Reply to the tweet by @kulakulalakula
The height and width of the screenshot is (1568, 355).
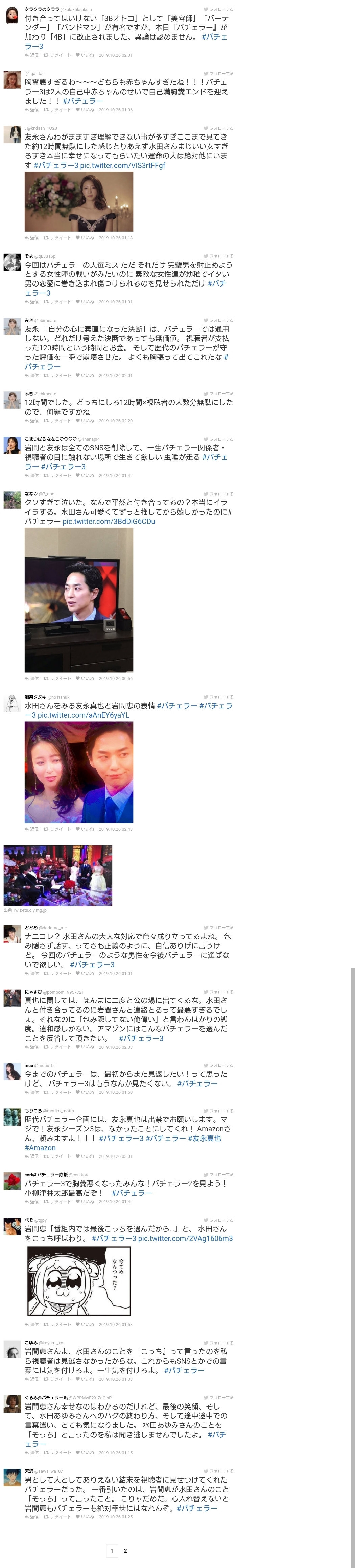click(x=32, y=55)
